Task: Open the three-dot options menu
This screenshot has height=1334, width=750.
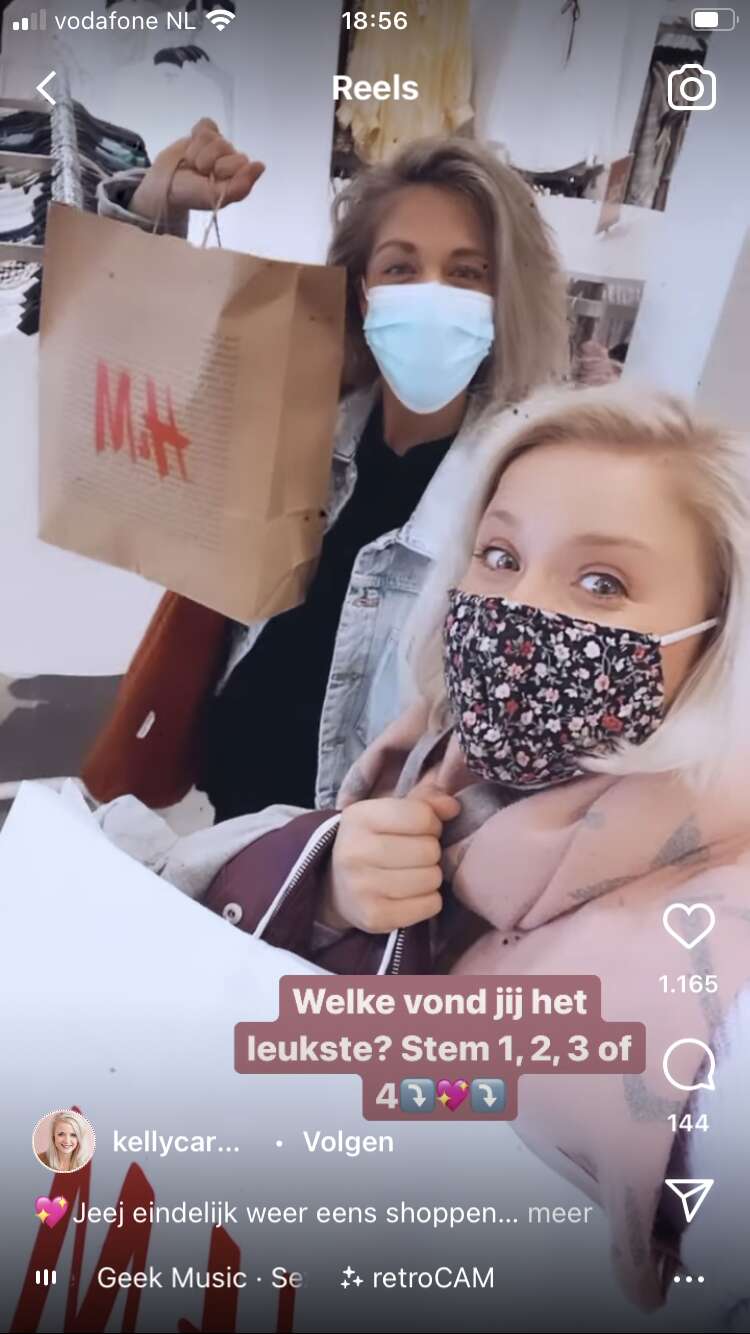Action: [x=689, y=1279]
